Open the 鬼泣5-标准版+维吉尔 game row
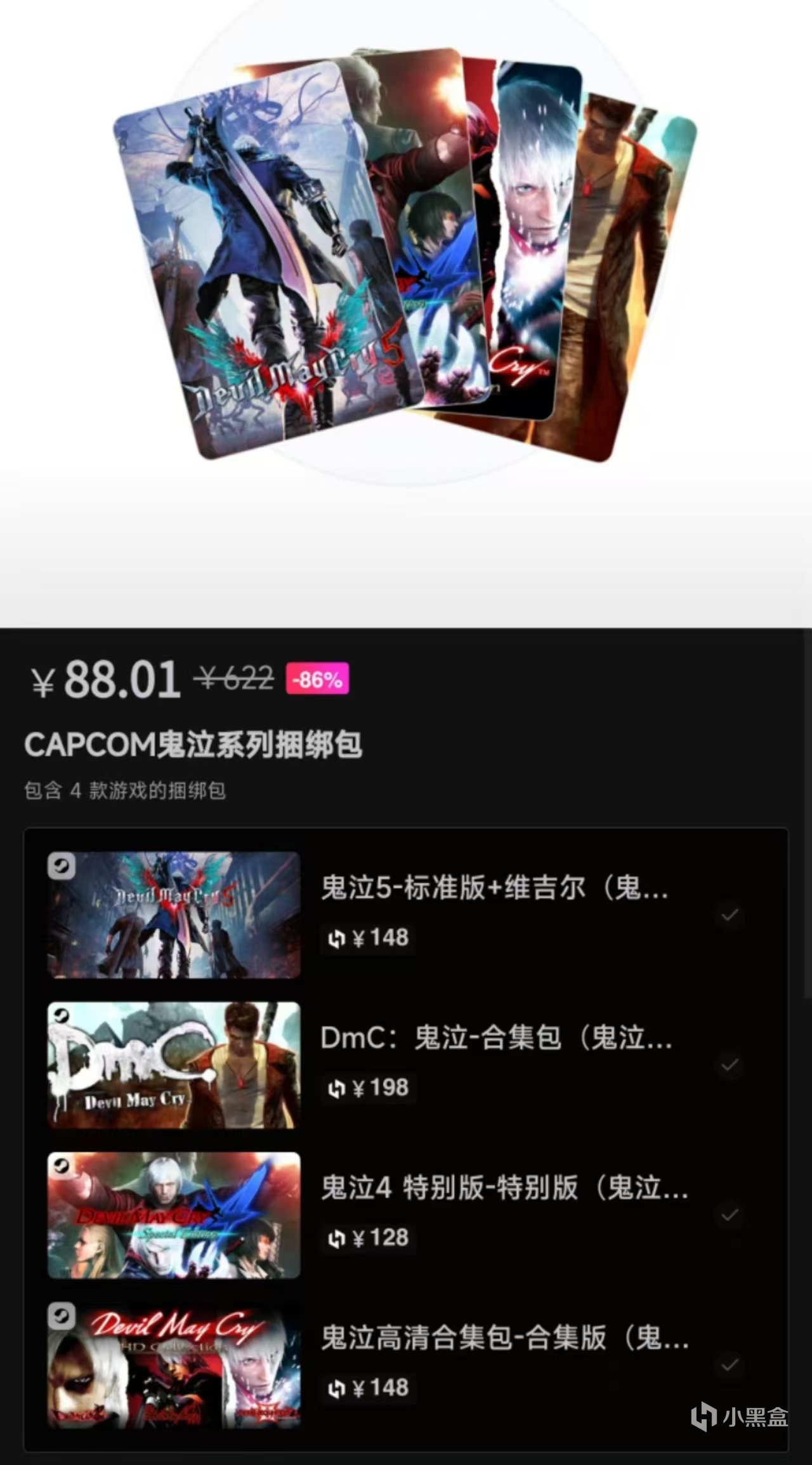This screenshot has height=1465, width=812. [406, 914]
